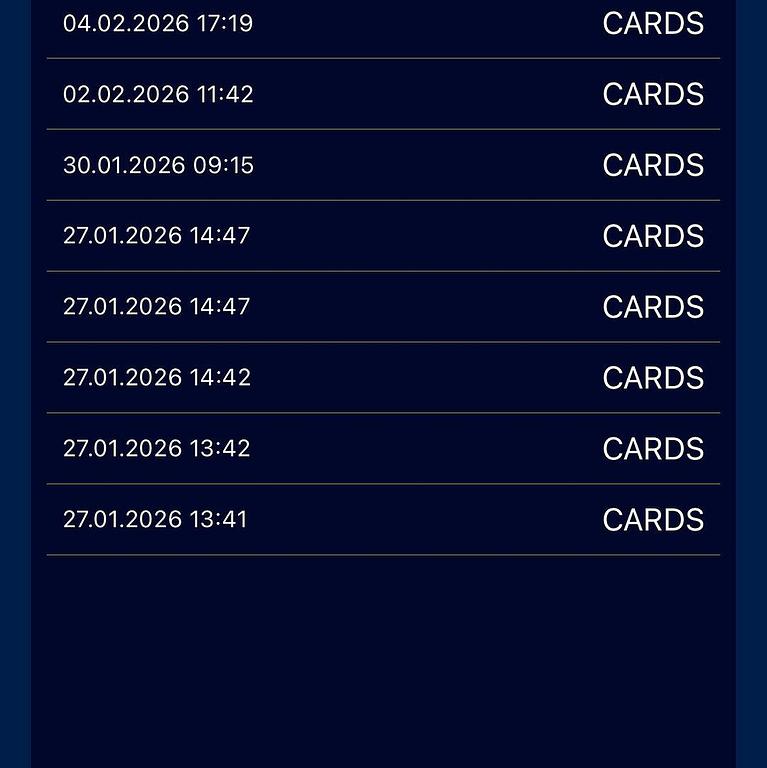Select the 02.02.2026 11:42 CARDS row
Image resolution: width=767 pixels, height=768 pixels.
click(383, 94)
